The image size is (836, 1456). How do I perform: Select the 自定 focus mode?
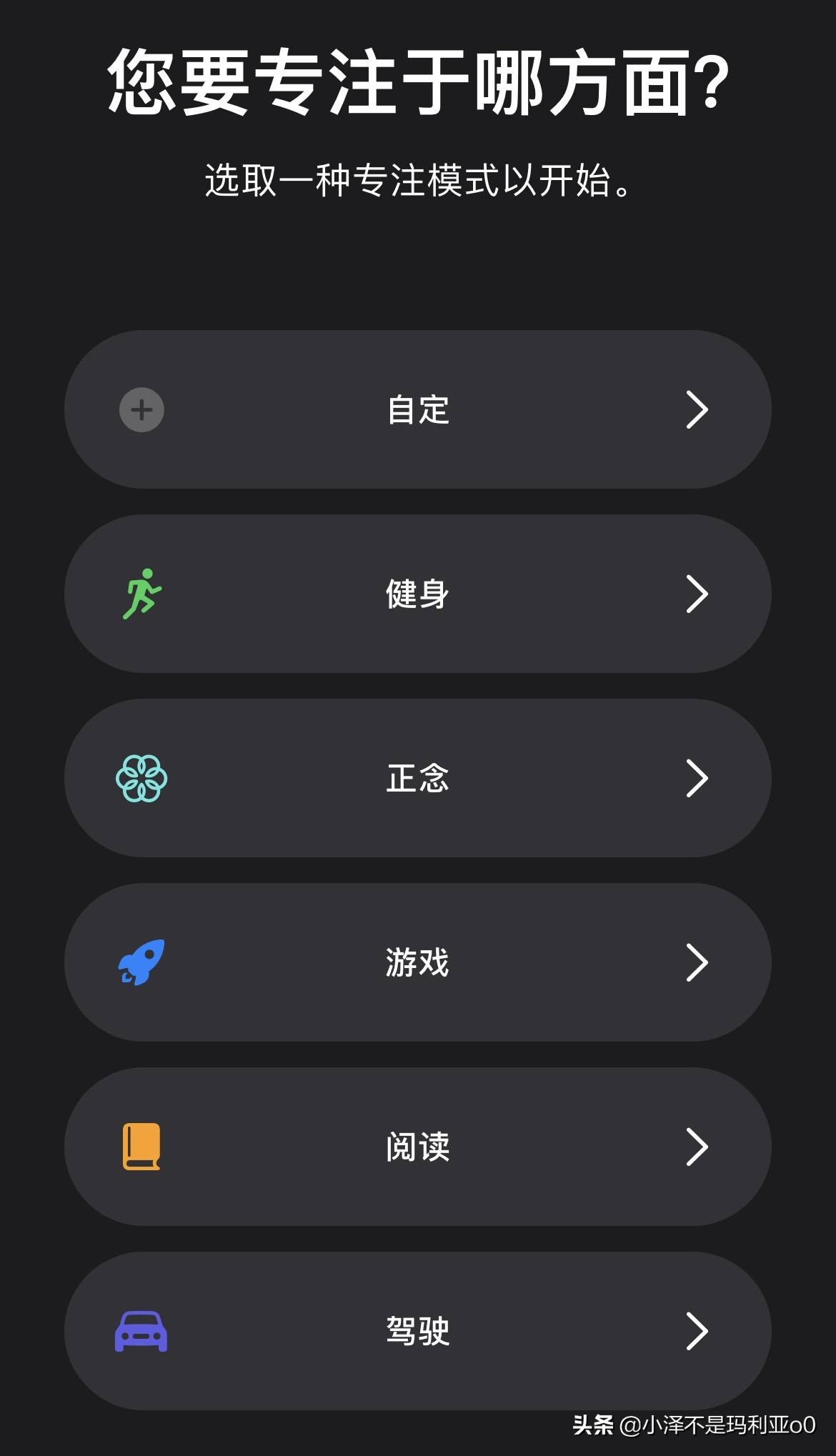tap(418, 409)
